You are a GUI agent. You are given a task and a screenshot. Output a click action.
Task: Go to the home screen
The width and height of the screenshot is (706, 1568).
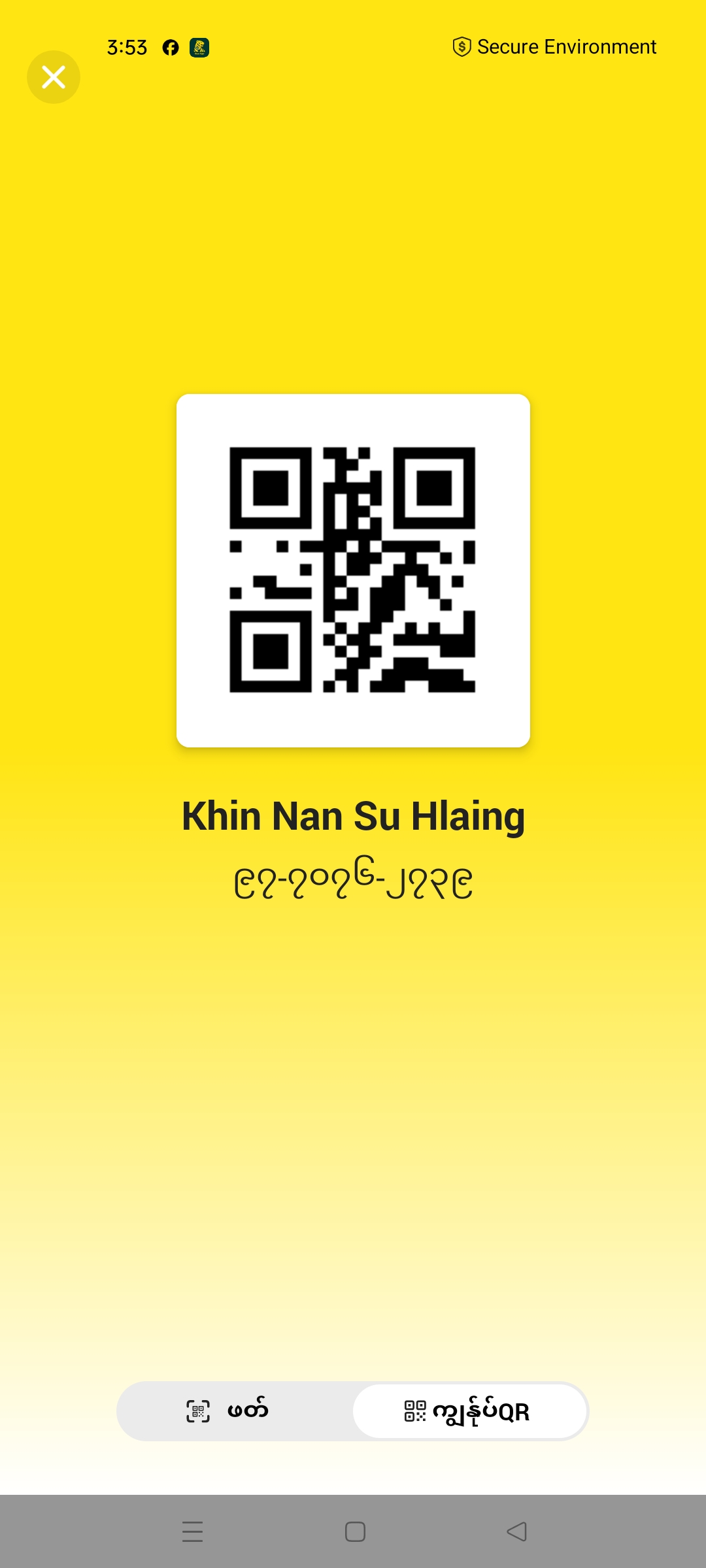[x=355, y=1531]
